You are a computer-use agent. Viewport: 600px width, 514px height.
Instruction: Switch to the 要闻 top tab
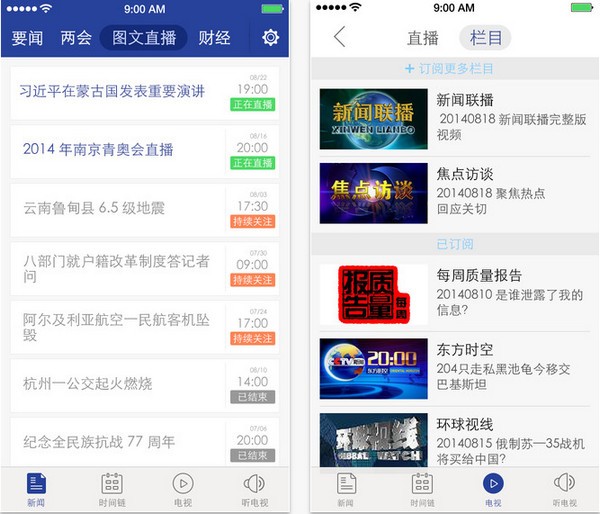pyautogui.click(x=27, y=38)
